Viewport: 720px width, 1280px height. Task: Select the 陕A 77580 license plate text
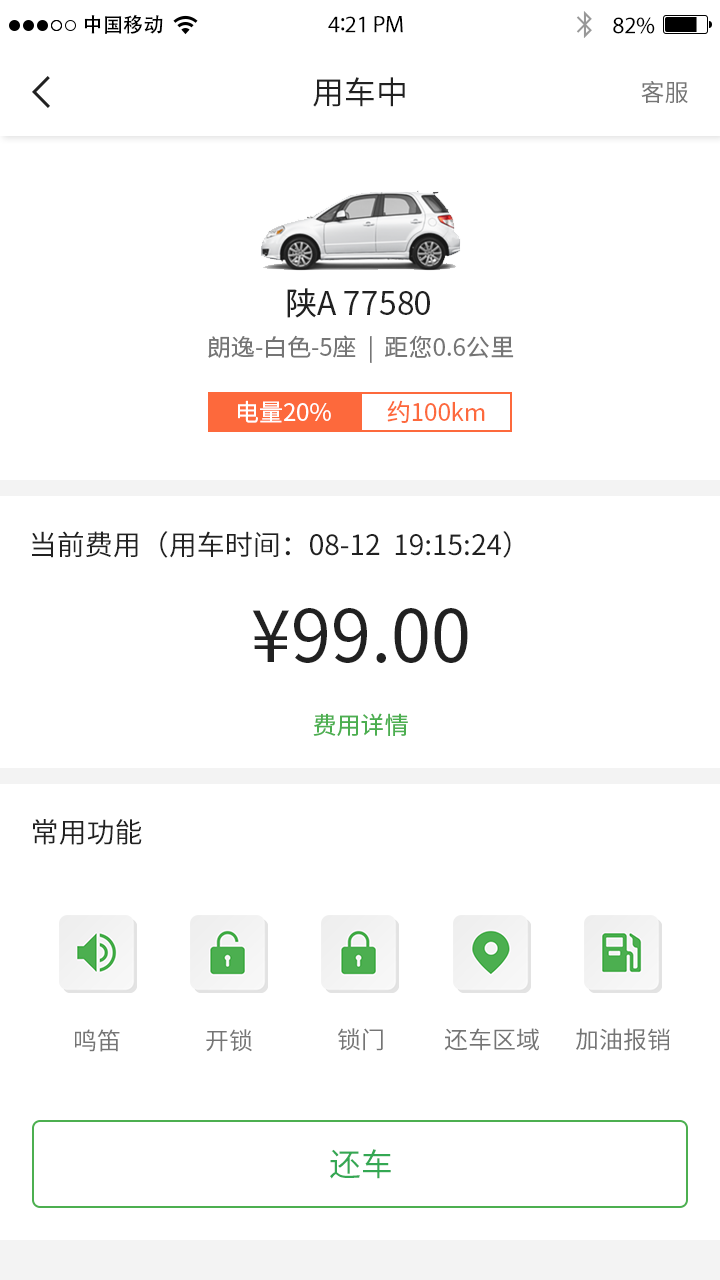[359, 302]
